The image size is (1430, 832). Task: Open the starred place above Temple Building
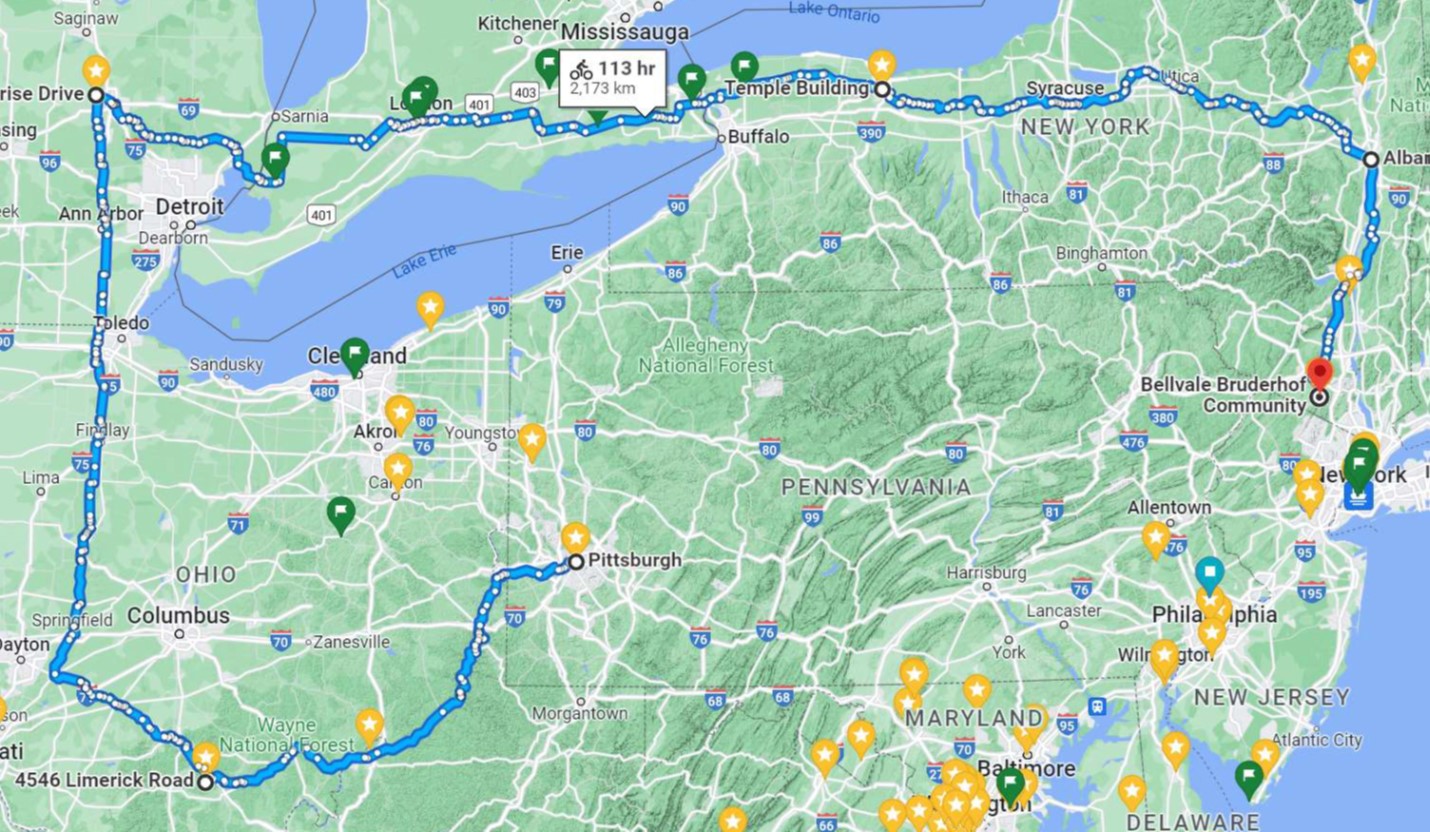tap(881, 65)
